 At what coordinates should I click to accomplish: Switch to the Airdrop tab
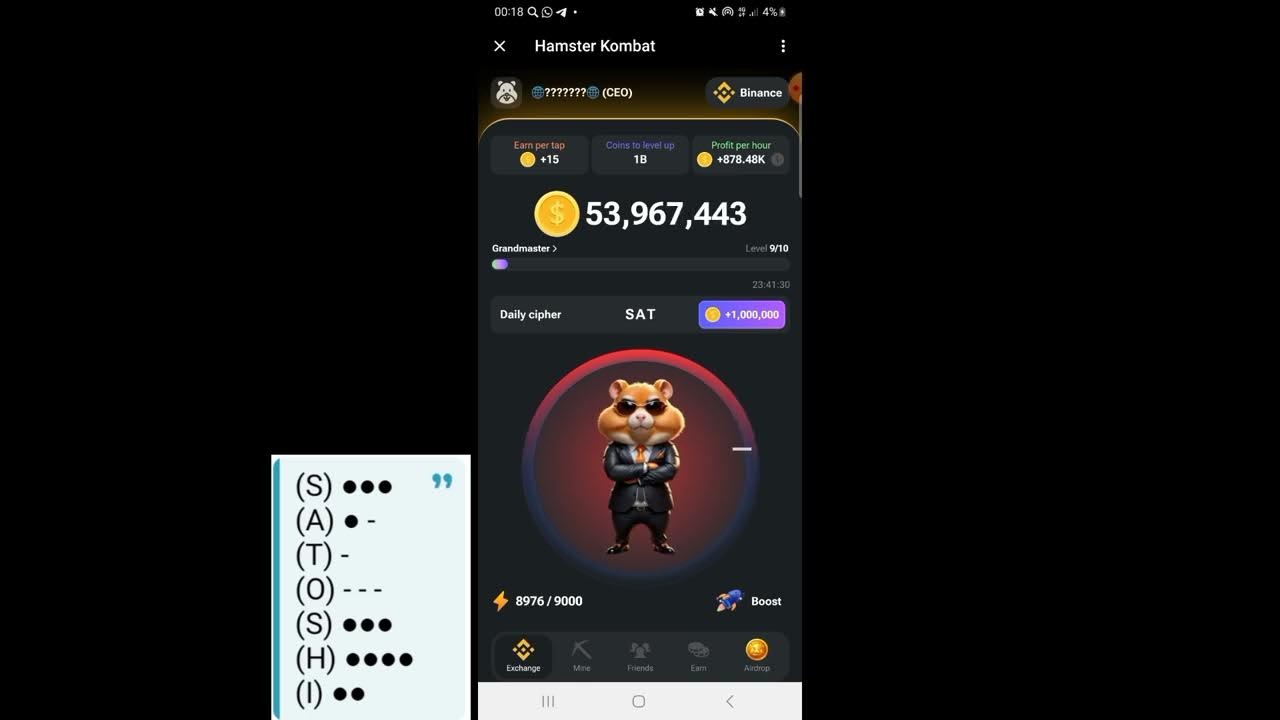[x=757, y=655]
